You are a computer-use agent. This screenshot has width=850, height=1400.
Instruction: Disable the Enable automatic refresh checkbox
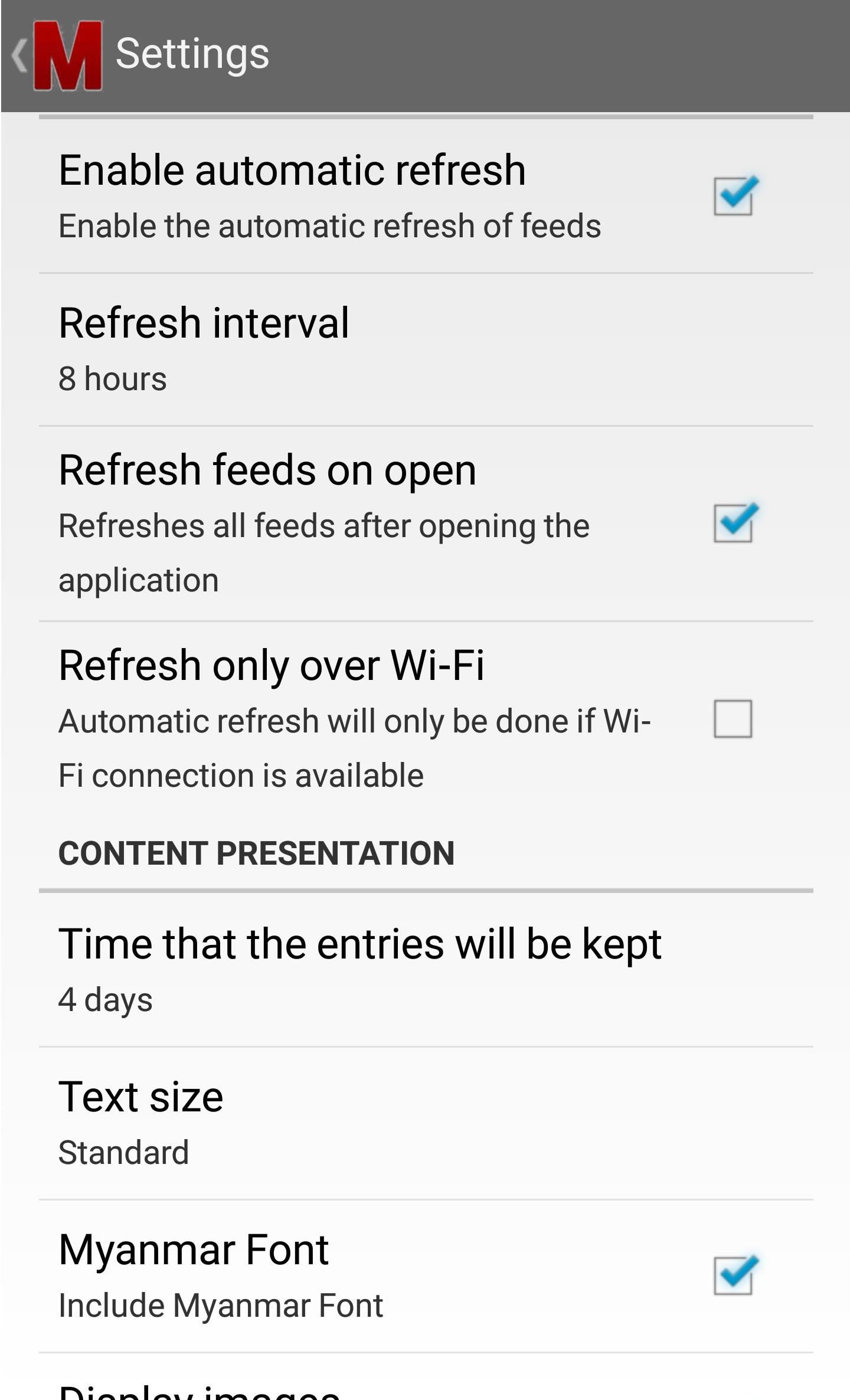coord(733,196)
